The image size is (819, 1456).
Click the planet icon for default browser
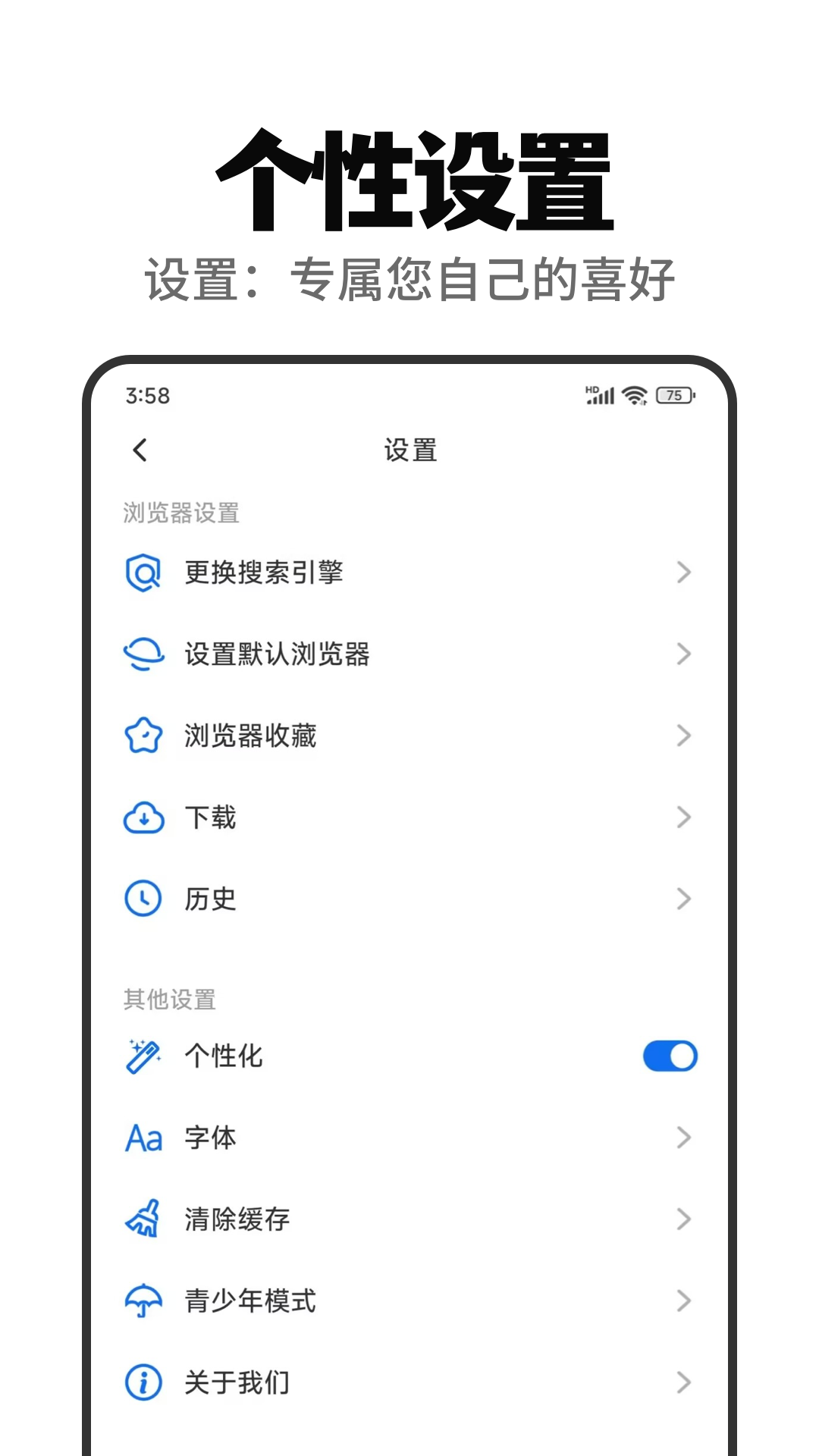(x=144, y=654)
